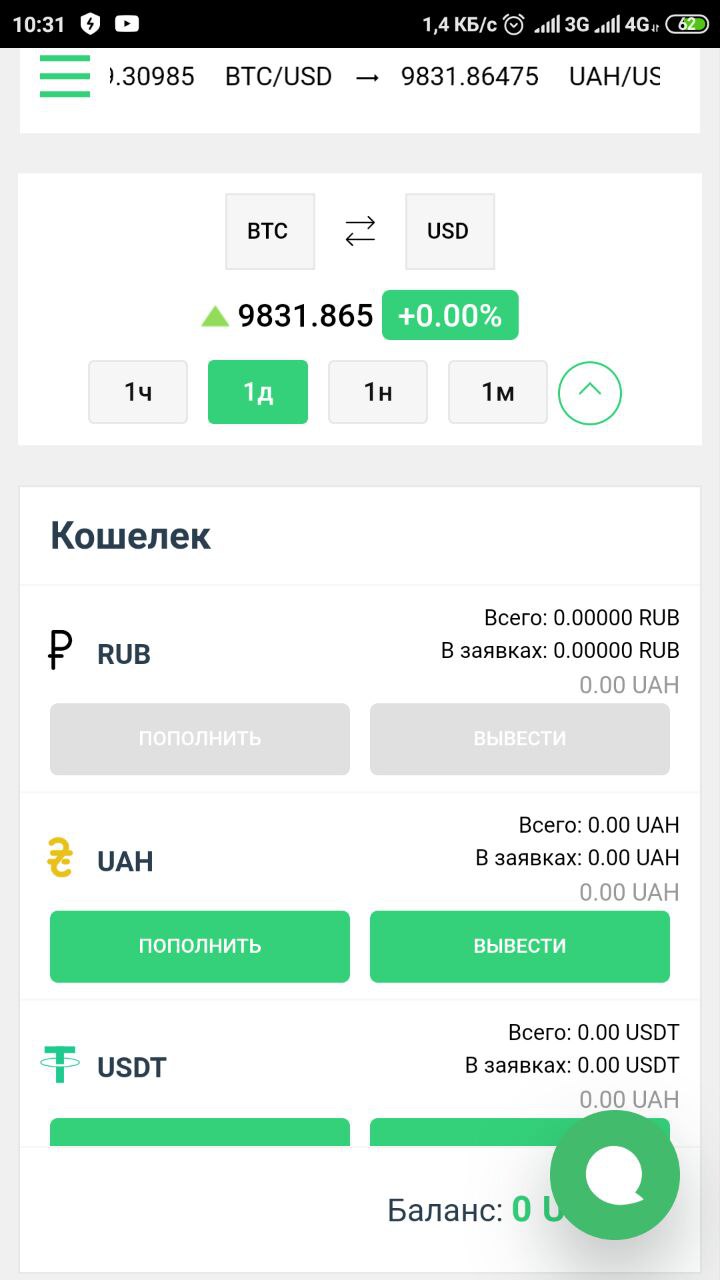Select the BTC currency box
This screenshot has width=720, height=1280.
270,231
